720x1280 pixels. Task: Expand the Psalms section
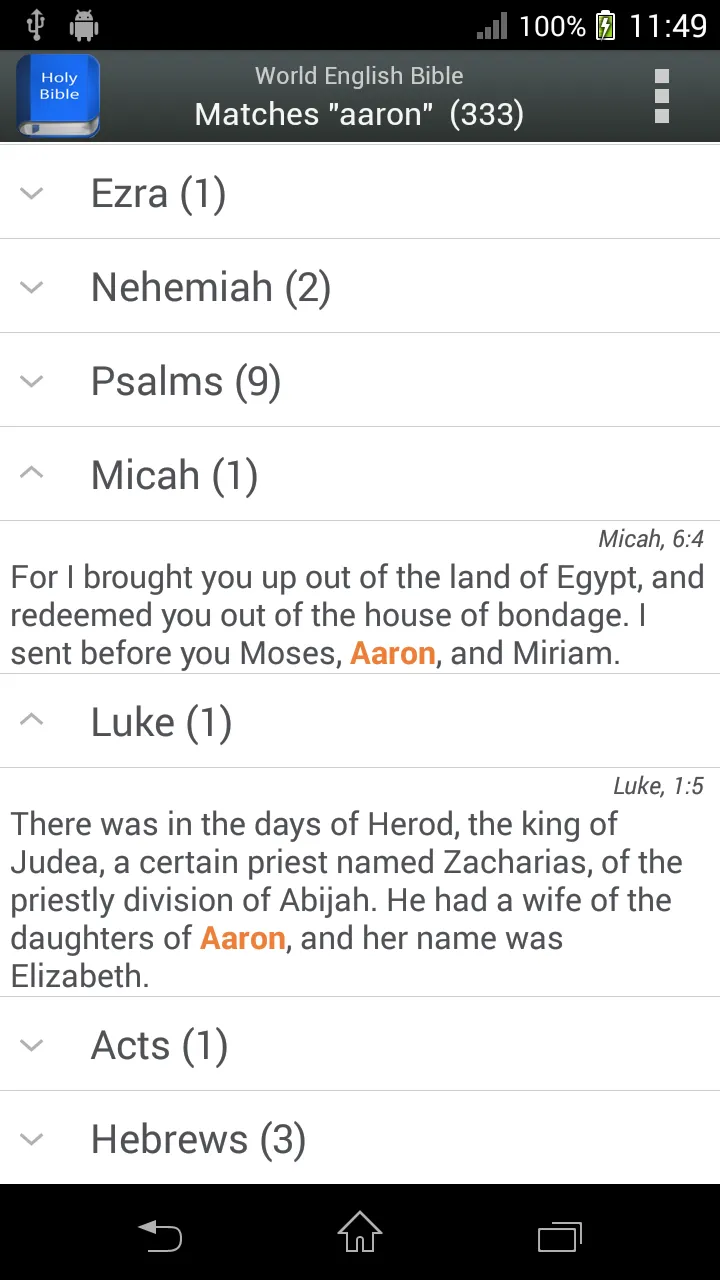[360, 380]
